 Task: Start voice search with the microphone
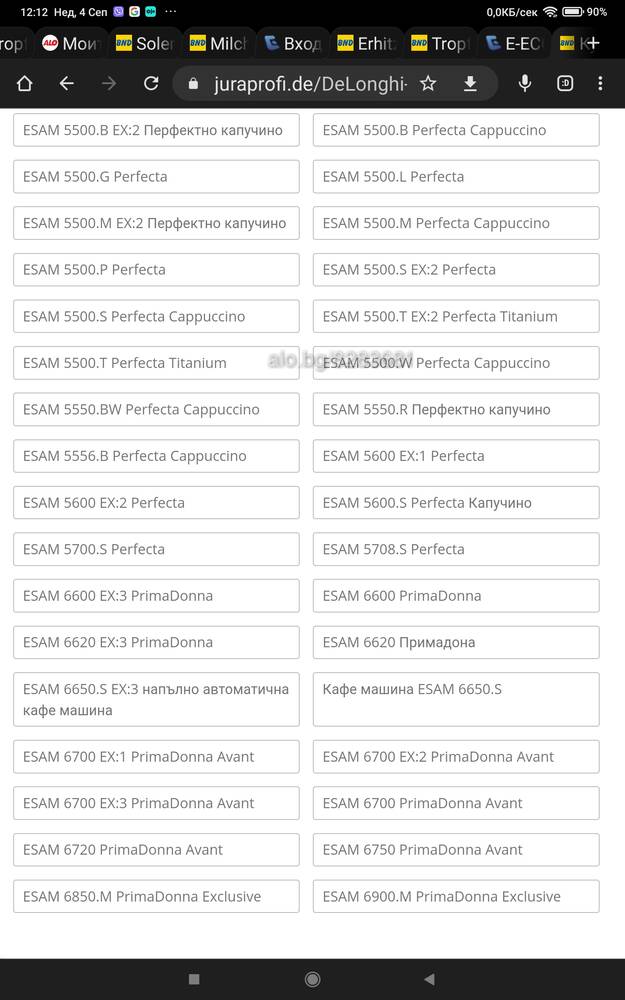525,83
